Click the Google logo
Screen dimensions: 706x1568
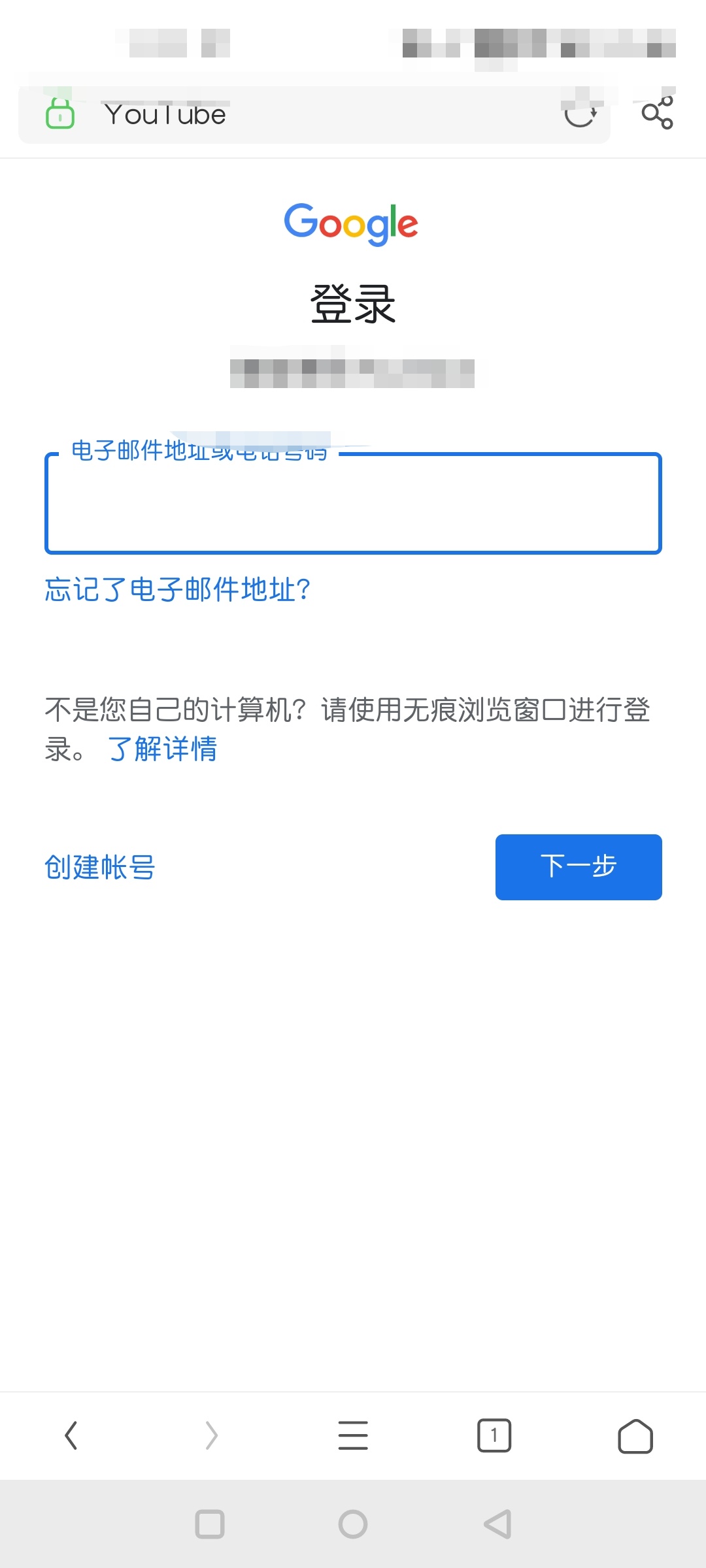point(352,223)
